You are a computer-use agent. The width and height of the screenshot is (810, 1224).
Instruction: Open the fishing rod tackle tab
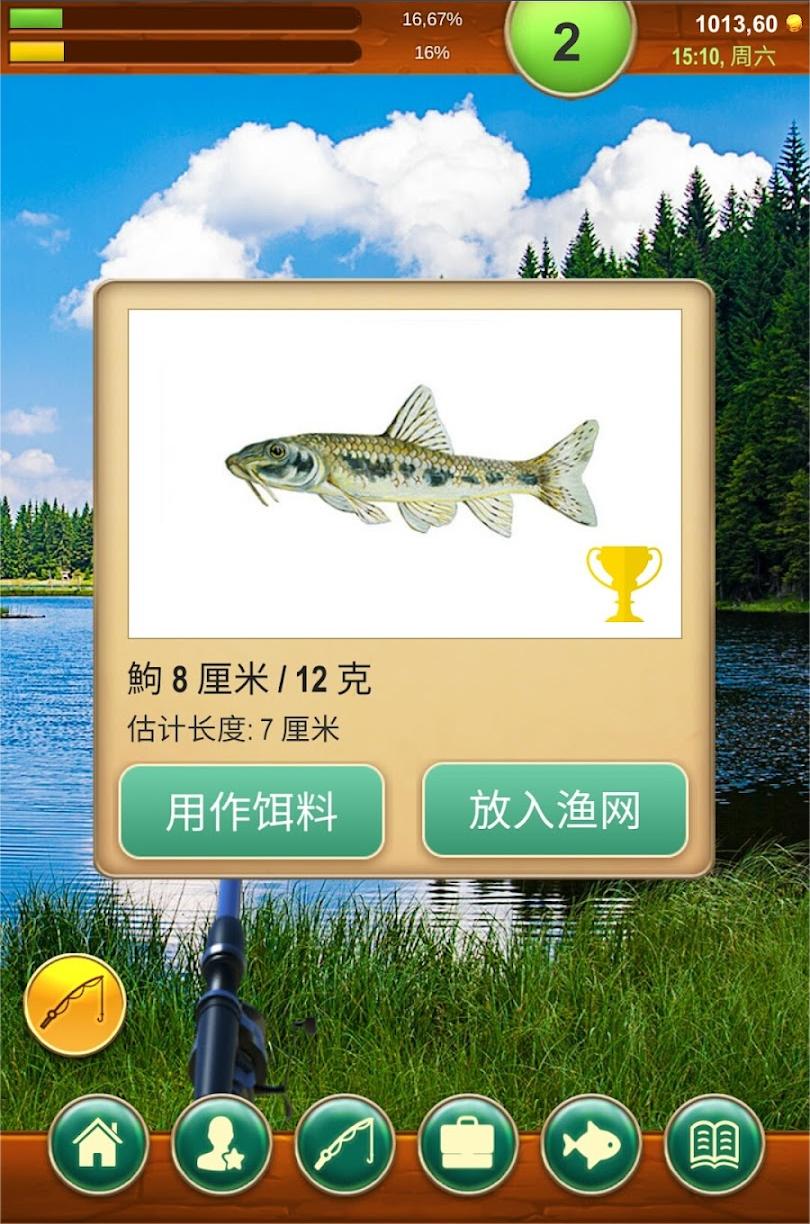pos(344,1145)
